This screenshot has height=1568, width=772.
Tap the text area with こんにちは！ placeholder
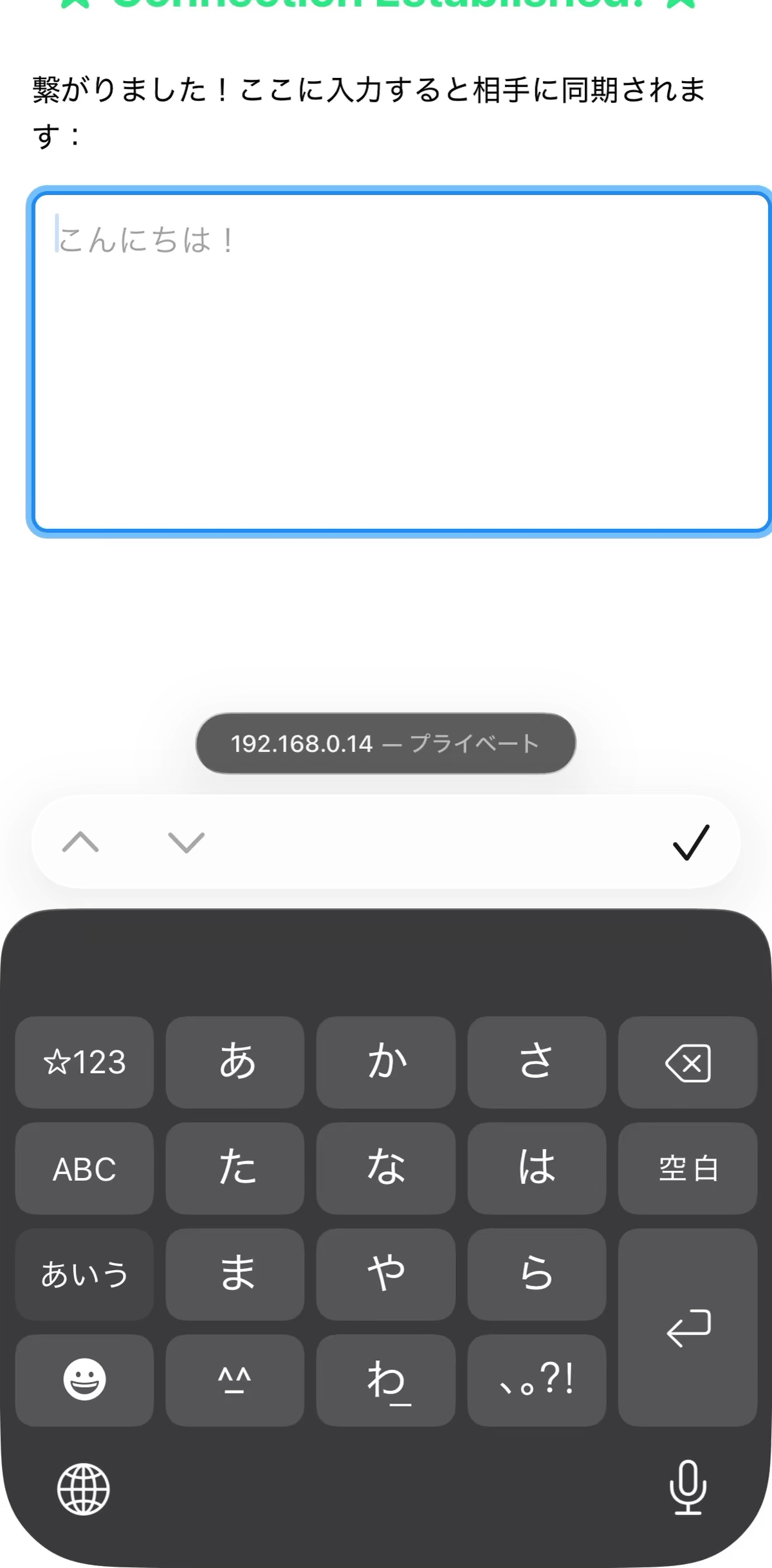tap(399, 362)
